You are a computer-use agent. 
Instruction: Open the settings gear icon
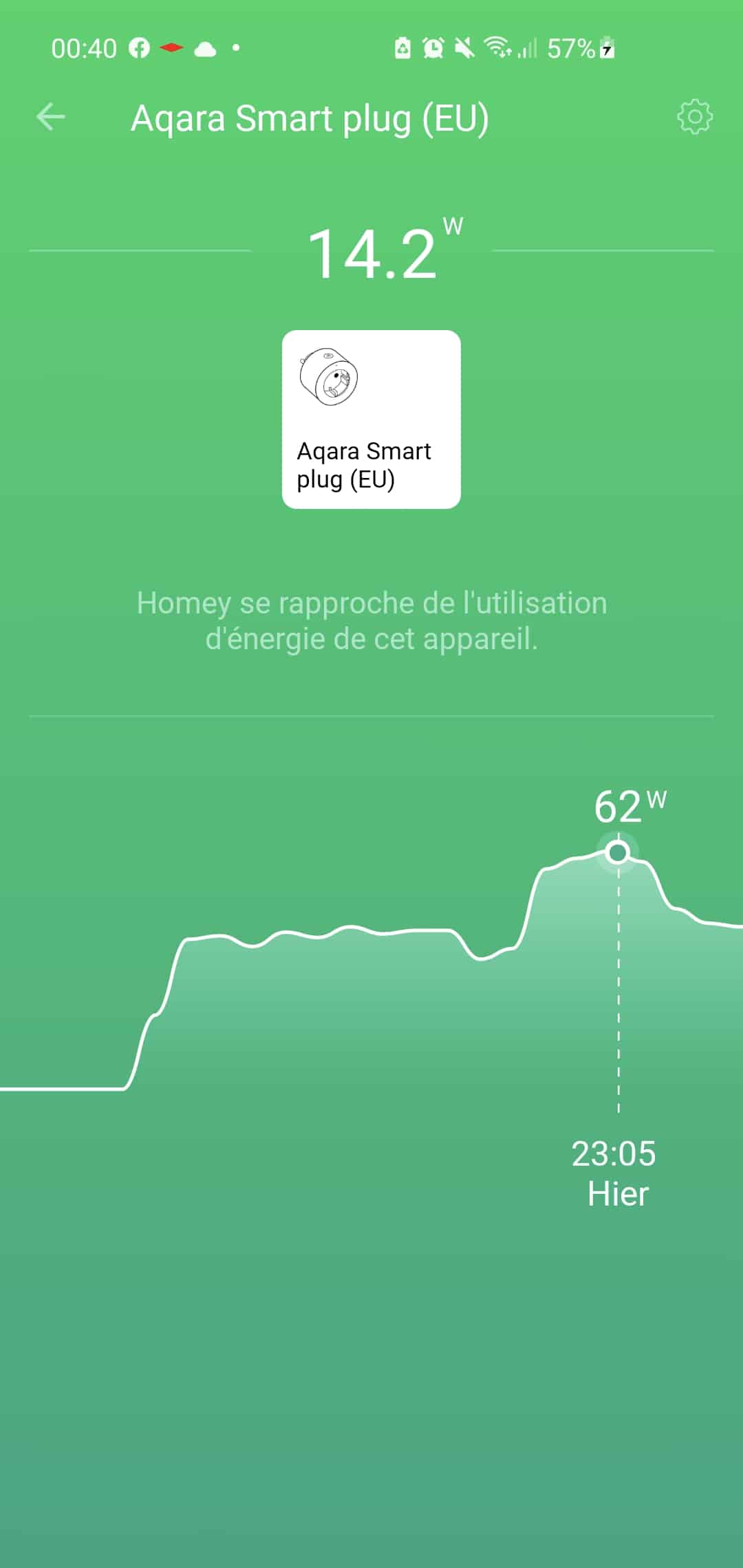[695, 117]
